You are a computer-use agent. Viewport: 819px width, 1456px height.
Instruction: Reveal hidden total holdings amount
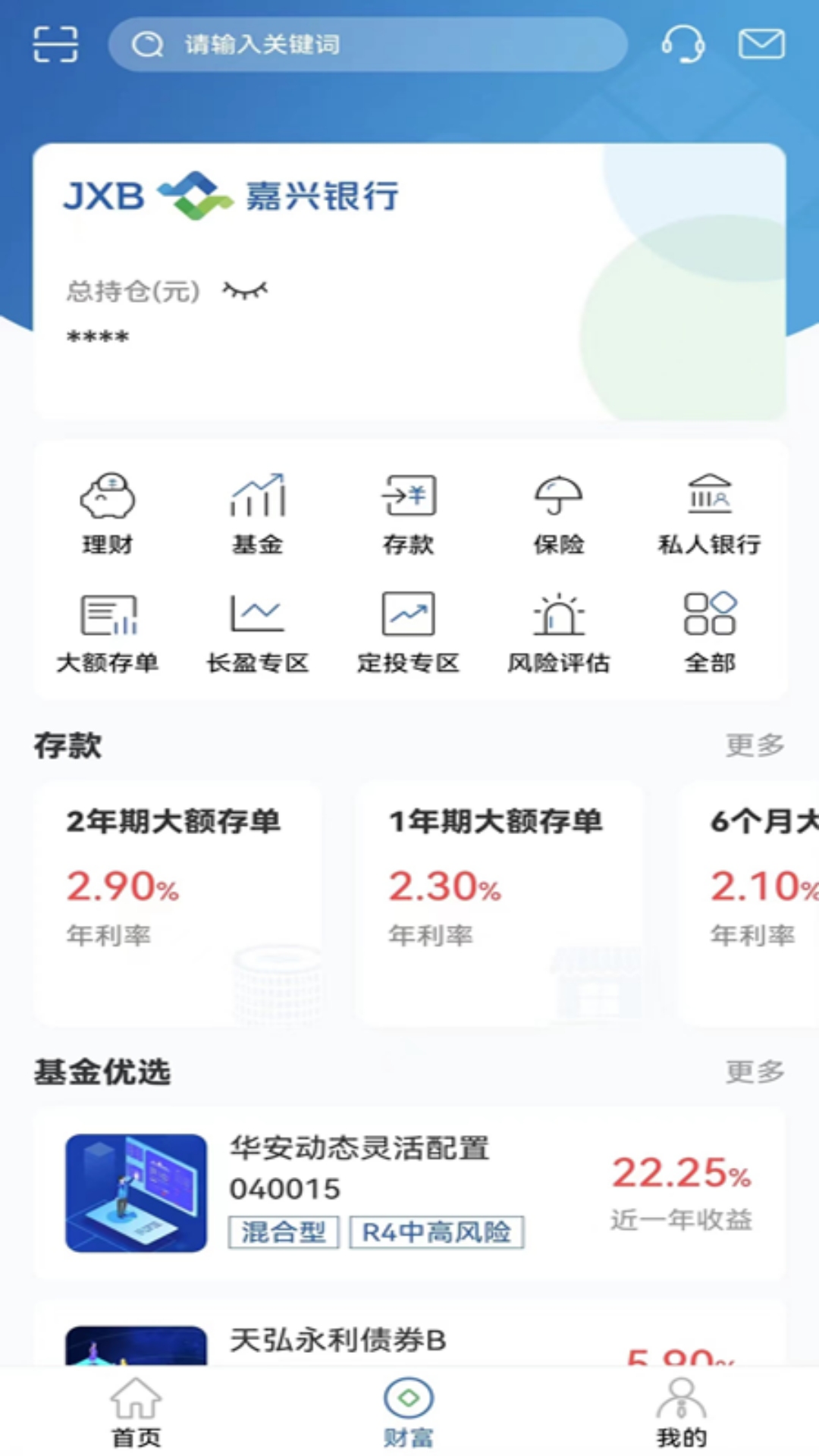pos(245,290)
